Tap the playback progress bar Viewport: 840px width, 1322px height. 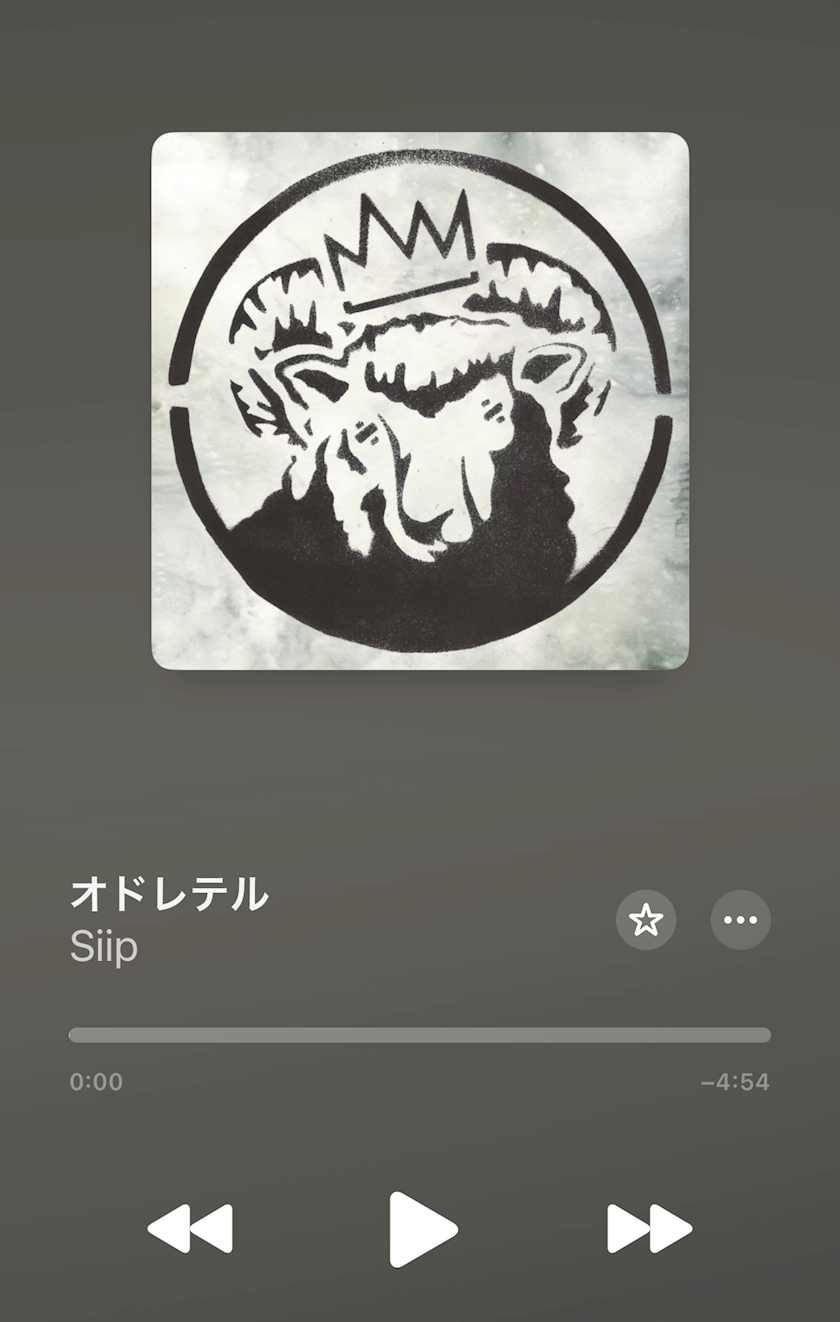click(420, 1035)
